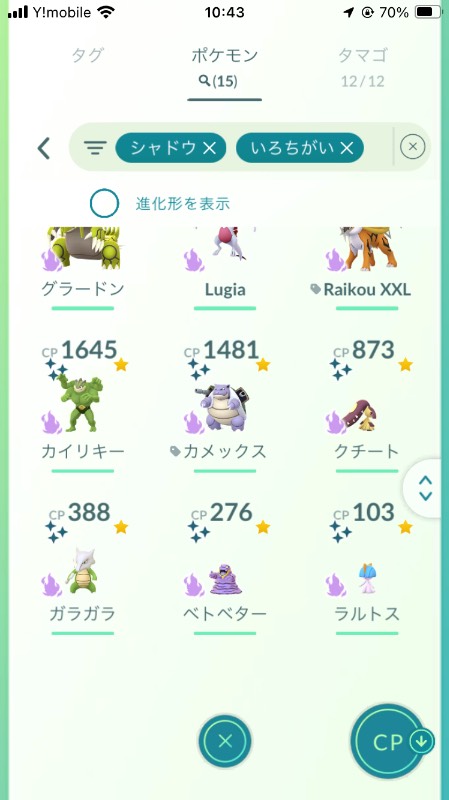Go back with the left arrow
Image resolution: width=449 pixels, height=800 pixels.
pyautogui.click(x=44, y=148)
